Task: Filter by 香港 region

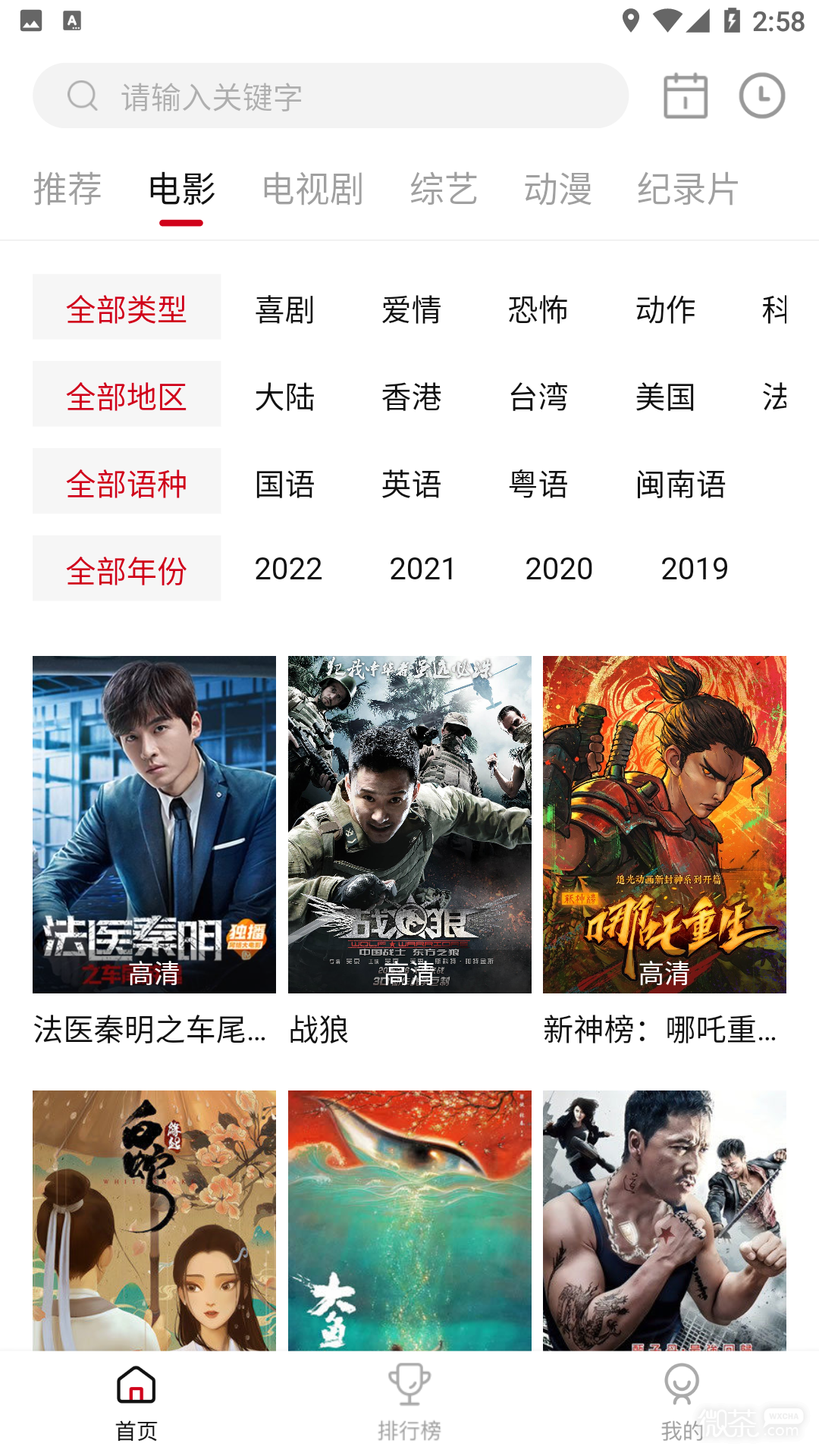Action: 411,397
